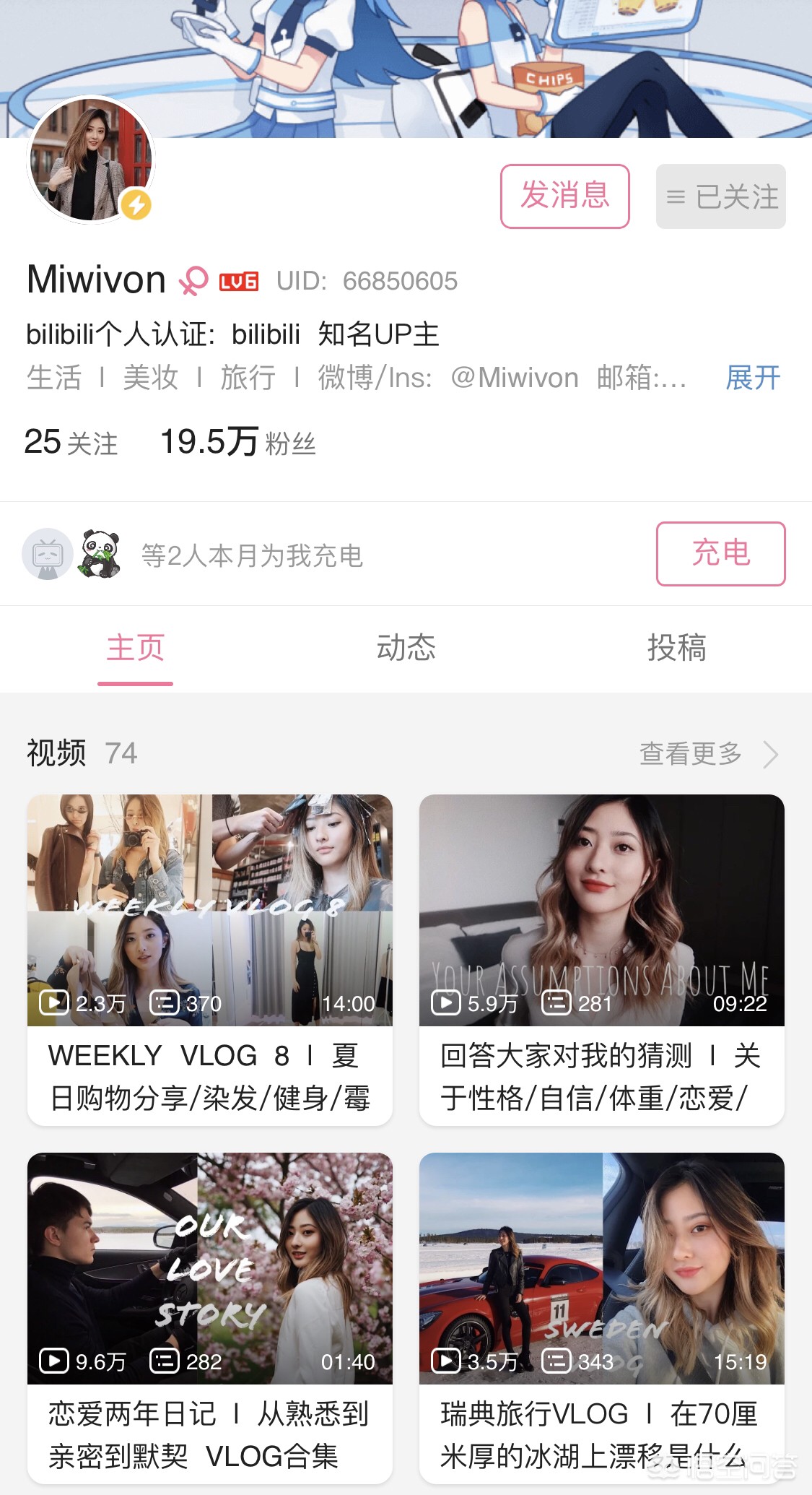This screenshot has width=812, height=1495.
Task: Expand the bio with 展开
Action: [752, 378]
